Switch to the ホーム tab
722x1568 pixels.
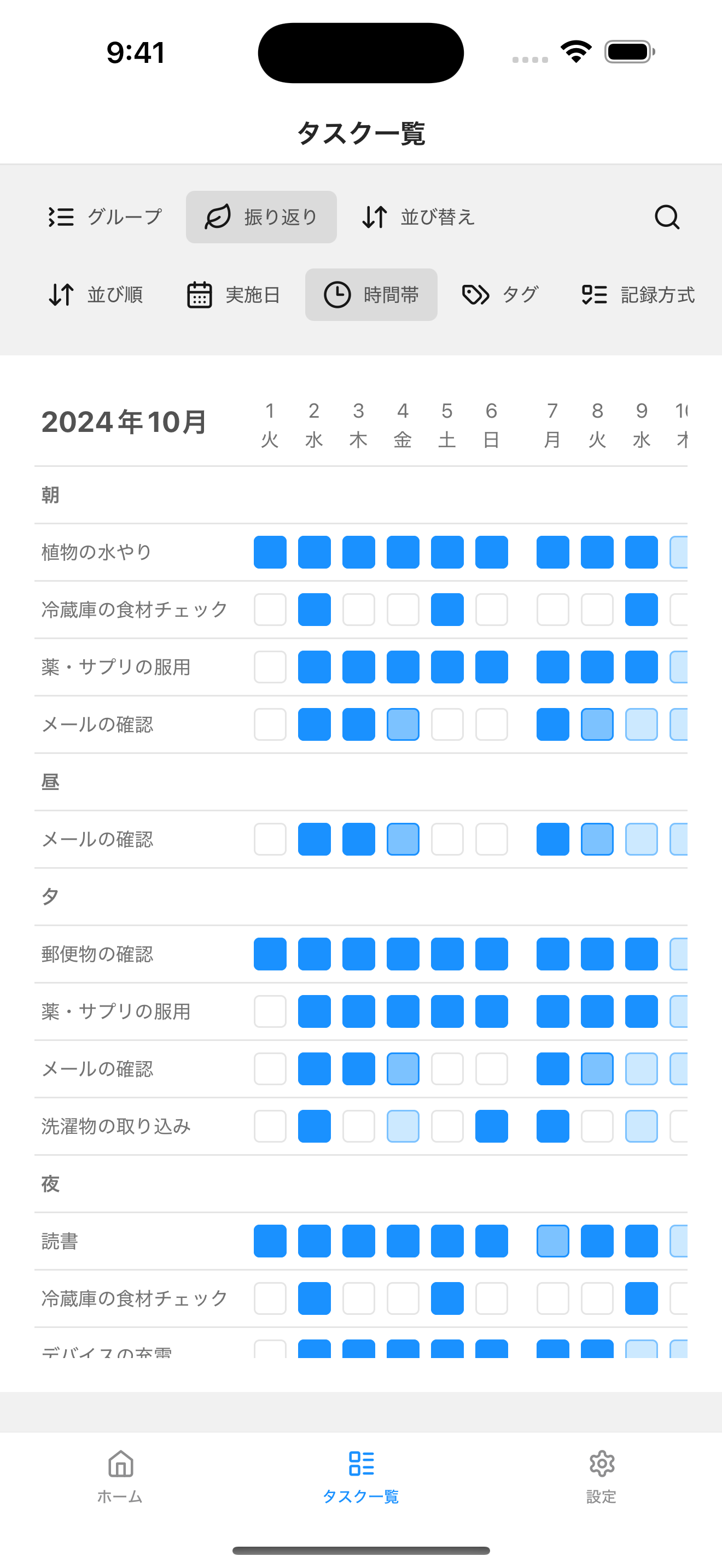[x=120, y=1476]
